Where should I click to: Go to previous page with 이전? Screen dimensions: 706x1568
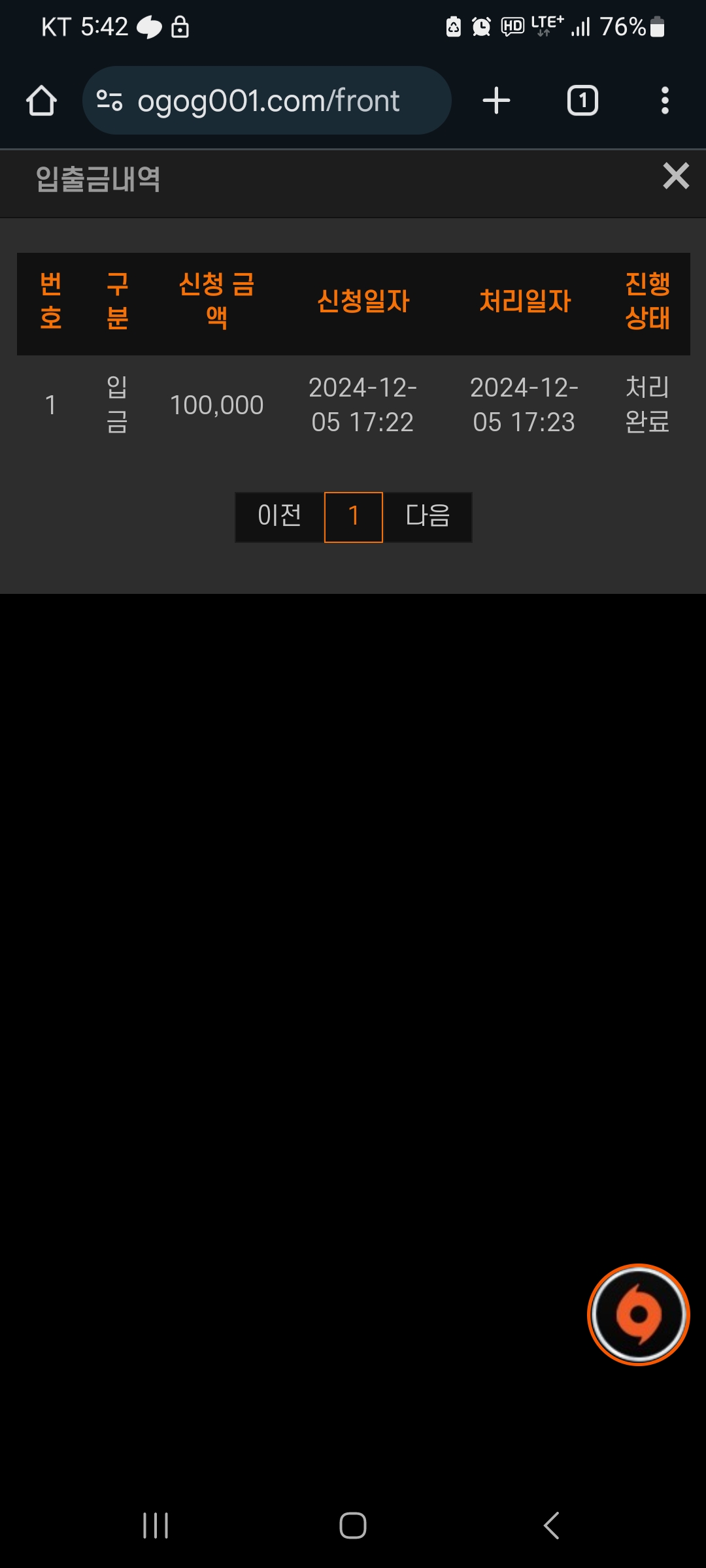(280, 517)
